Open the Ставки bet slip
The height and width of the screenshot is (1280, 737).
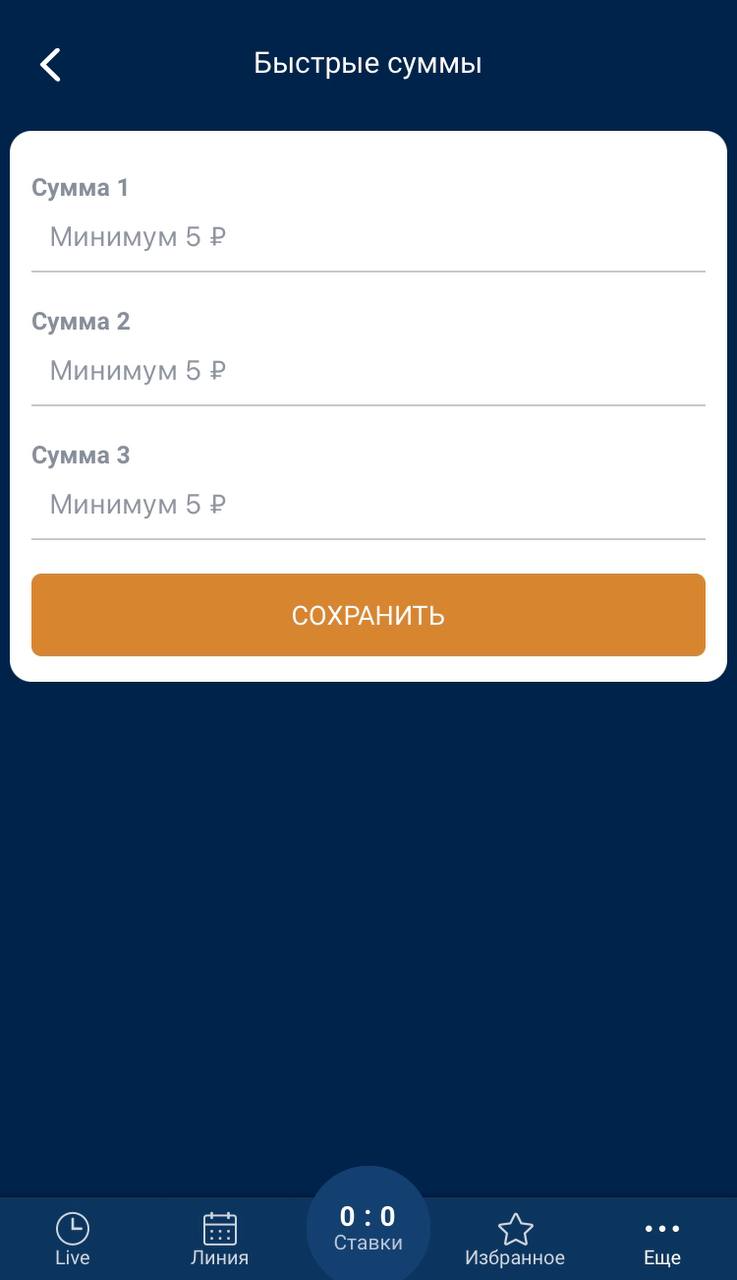(x=368, y=1229)
